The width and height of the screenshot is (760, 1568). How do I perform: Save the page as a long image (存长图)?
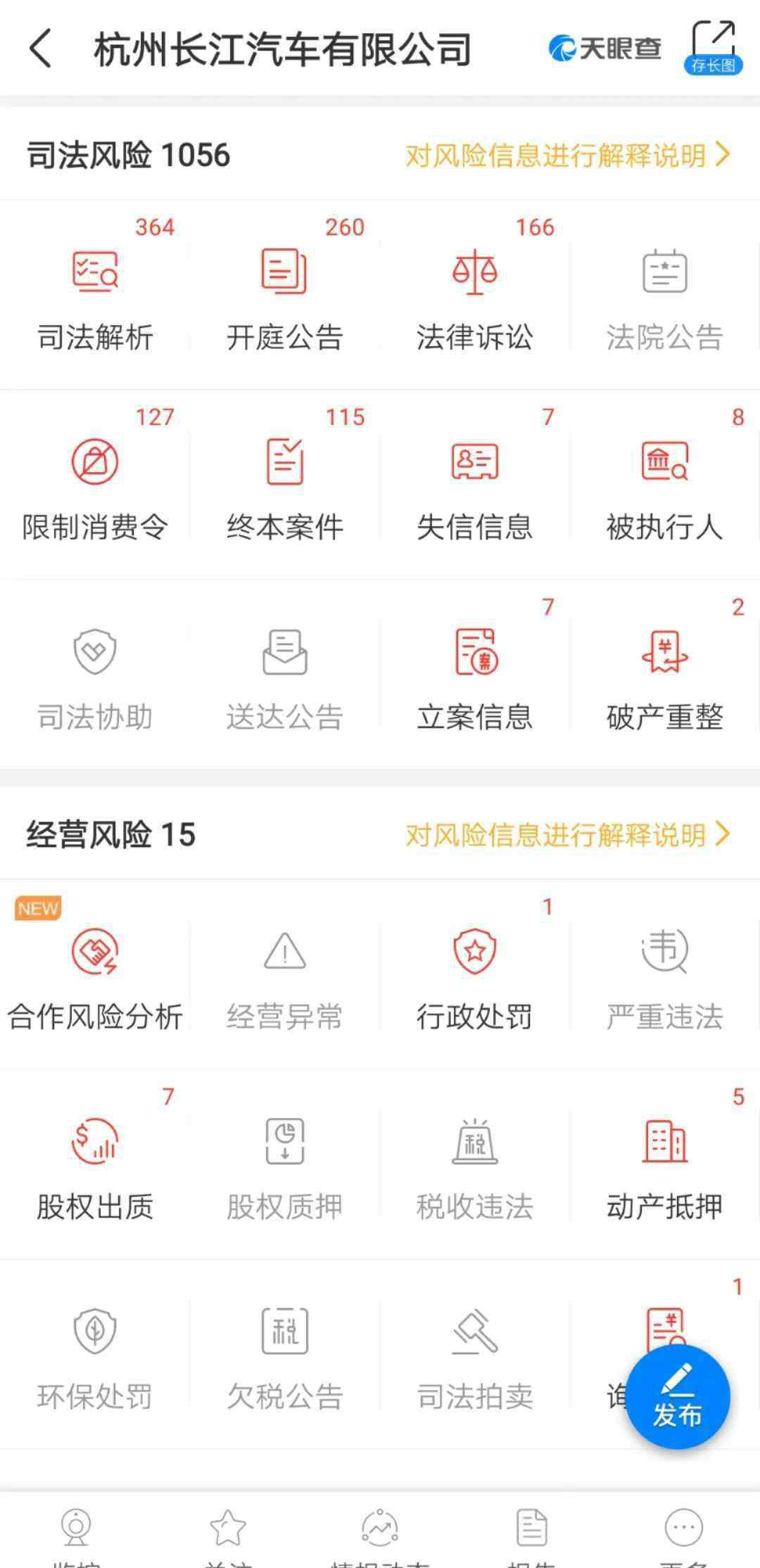[x=713, y=48]
